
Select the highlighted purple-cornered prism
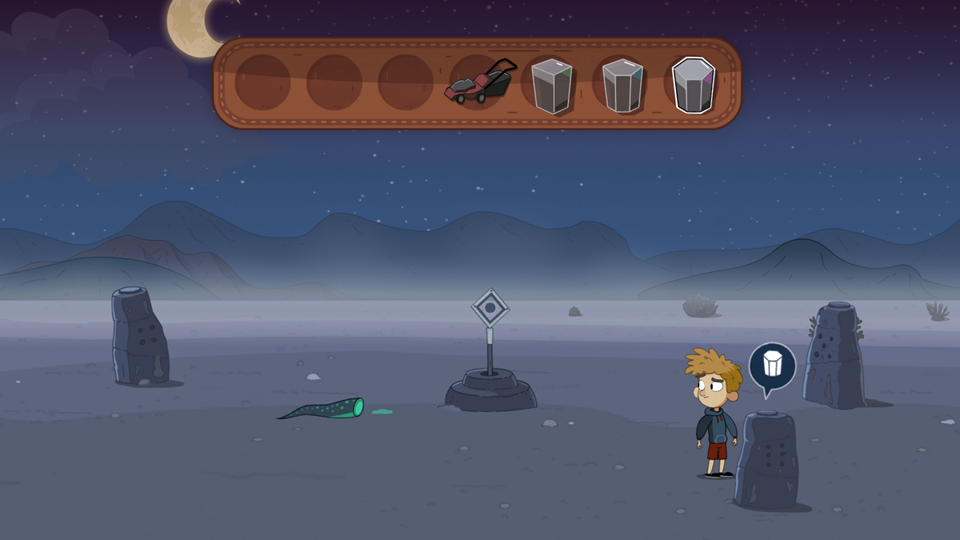click(x=692, y=85)
